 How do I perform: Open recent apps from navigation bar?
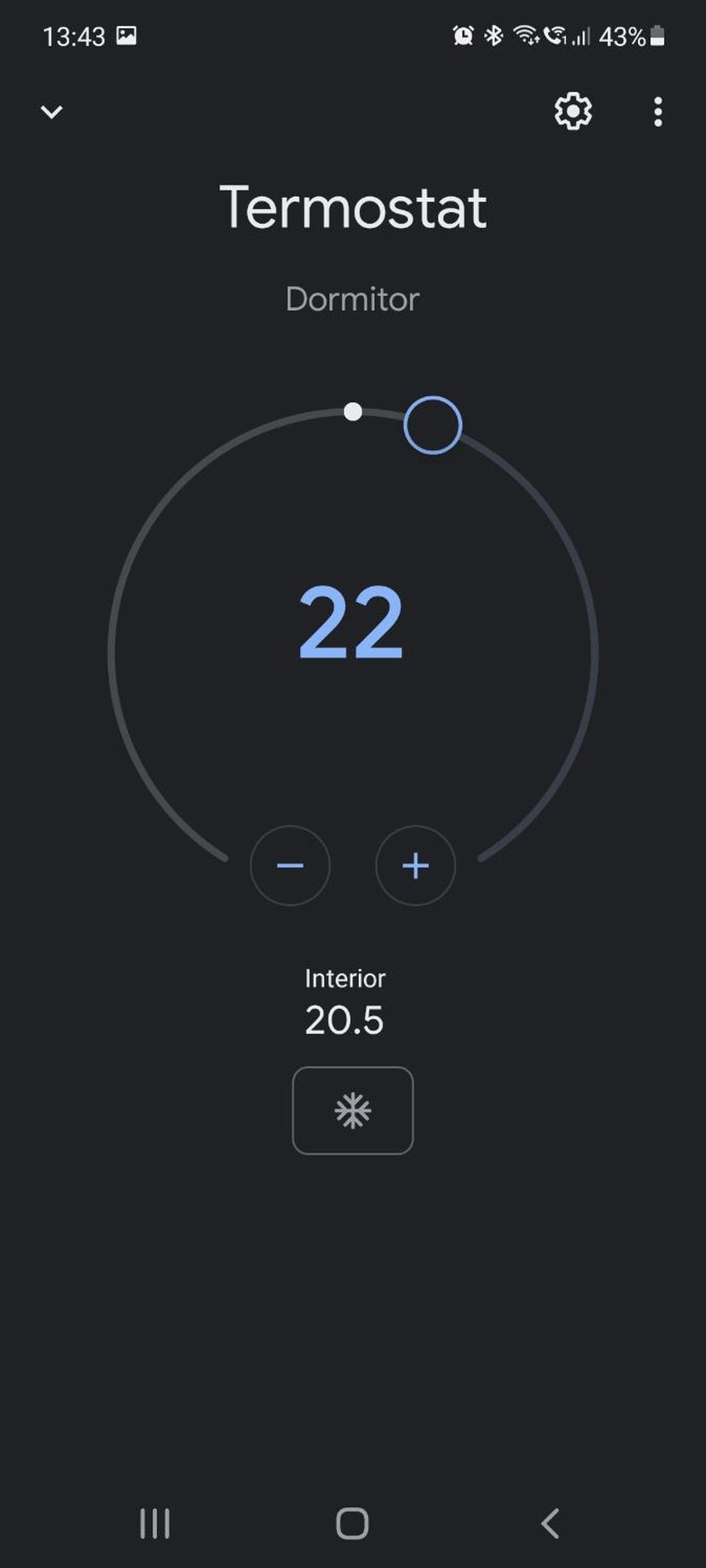pos(155,1524)
